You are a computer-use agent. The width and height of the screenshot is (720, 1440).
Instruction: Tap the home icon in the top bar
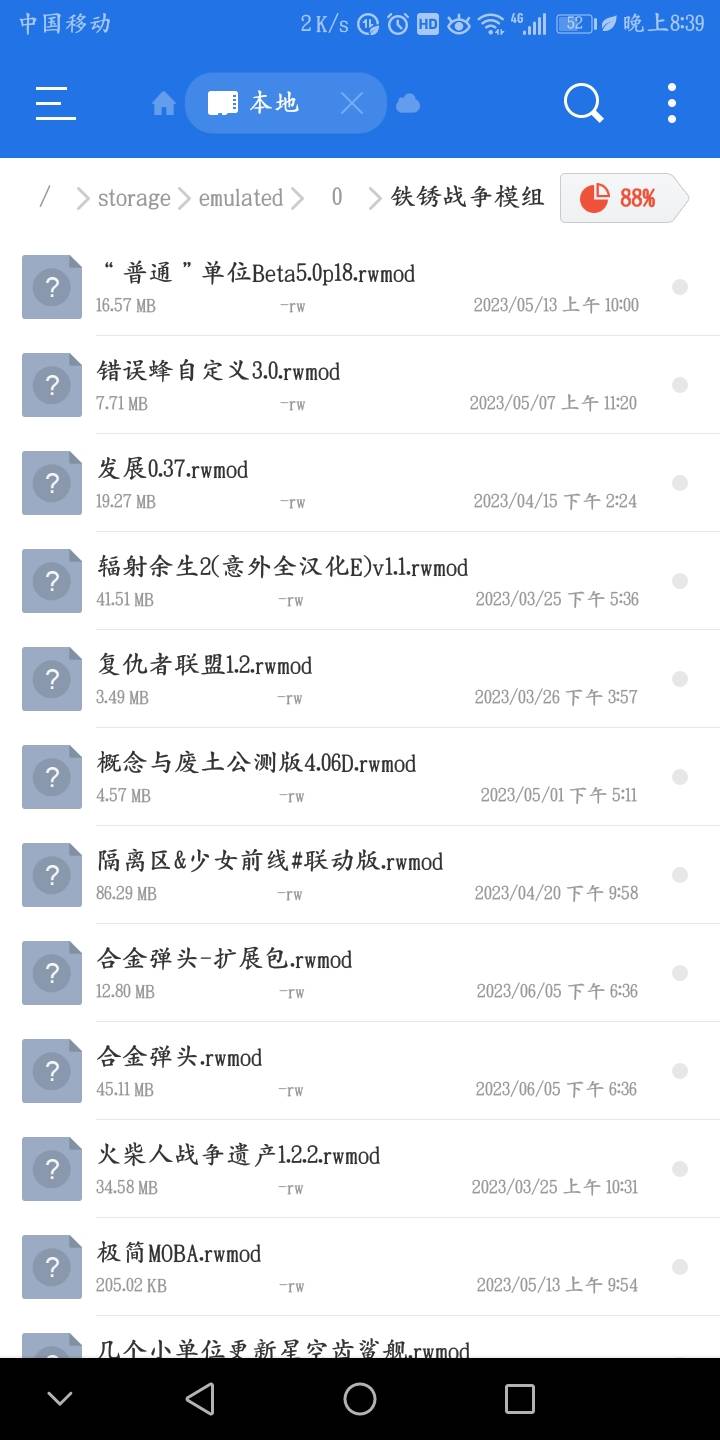(163, 103)
